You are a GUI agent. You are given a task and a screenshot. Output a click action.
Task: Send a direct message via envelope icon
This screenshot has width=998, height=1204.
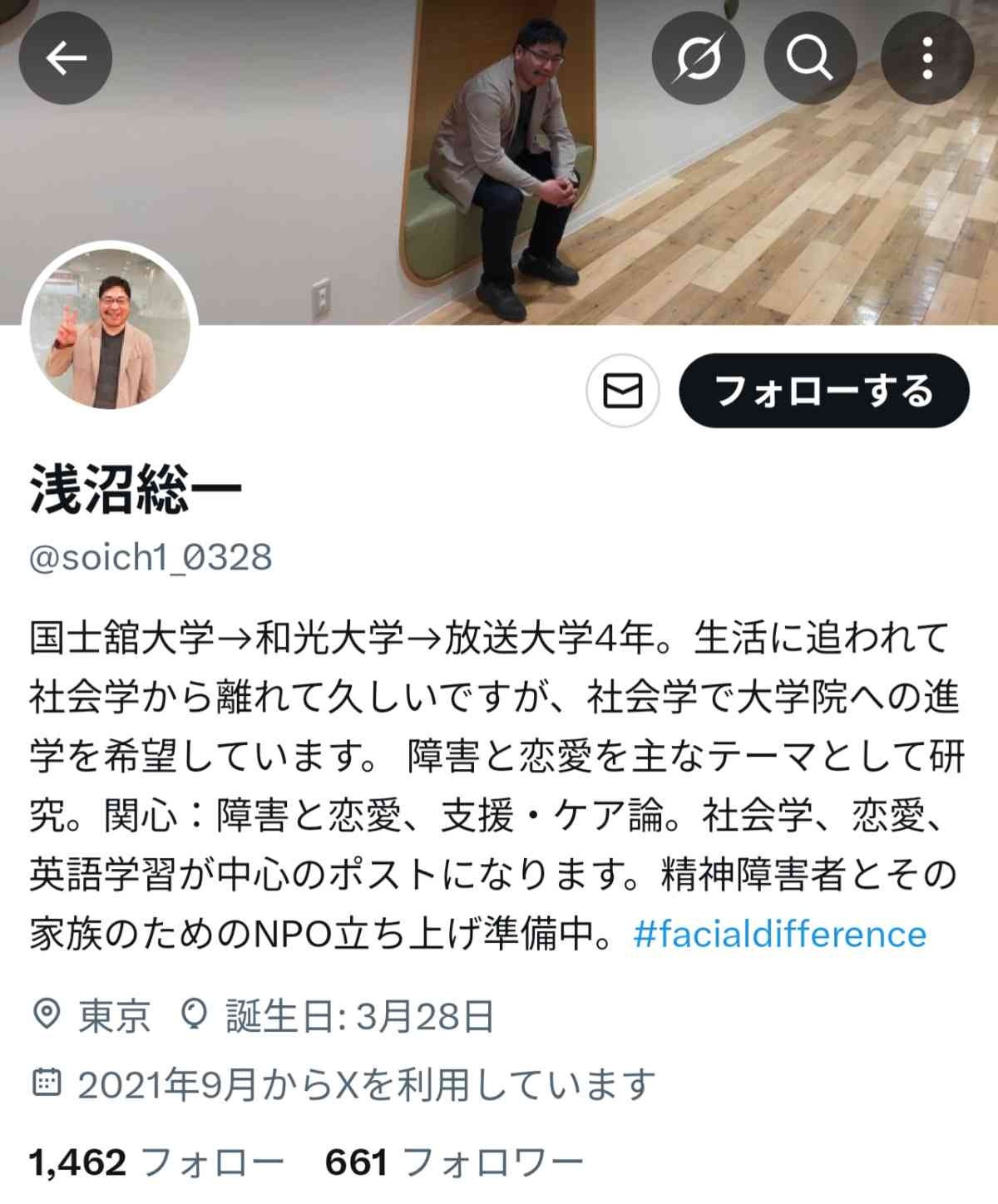[x=622, y=391]
